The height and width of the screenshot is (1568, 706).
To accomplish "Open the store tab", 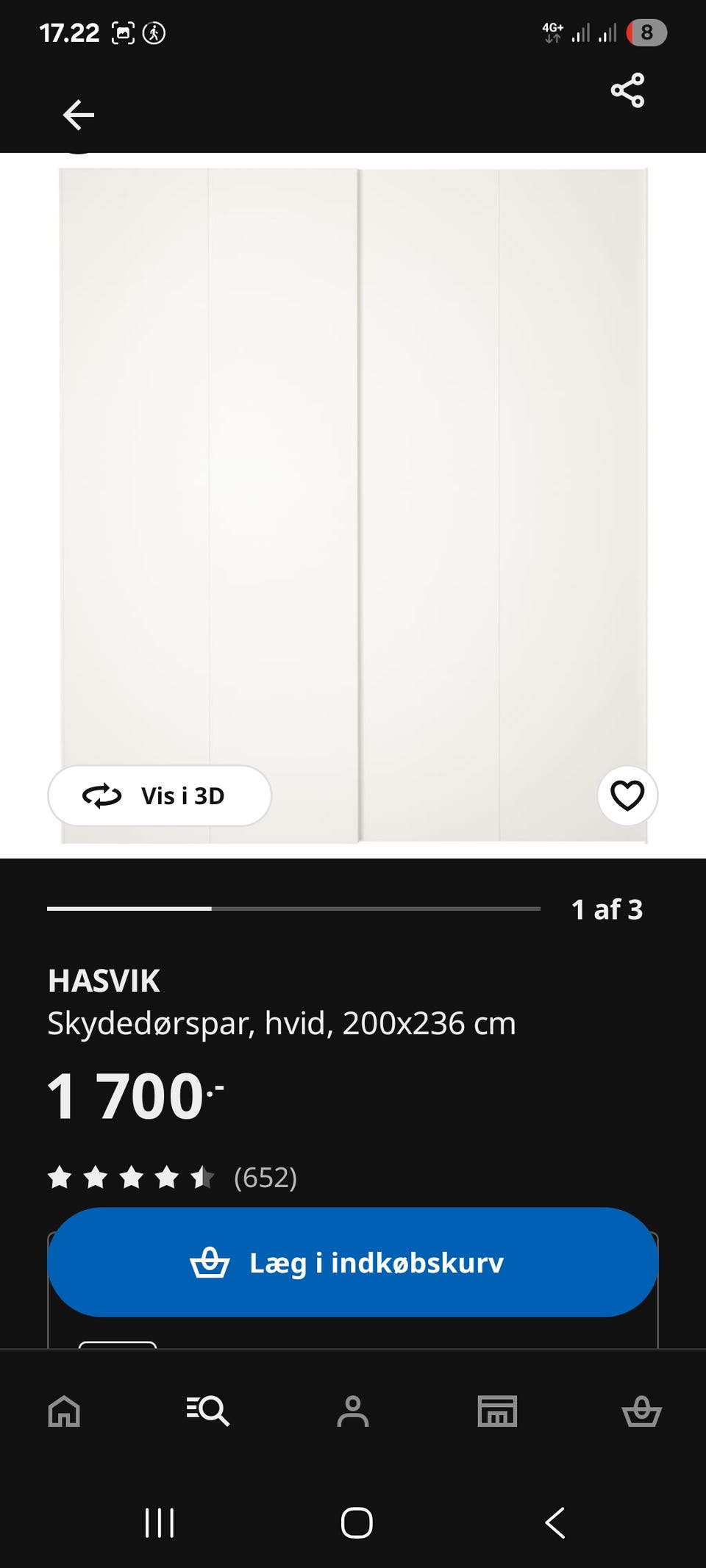I will click(497, 1411).
